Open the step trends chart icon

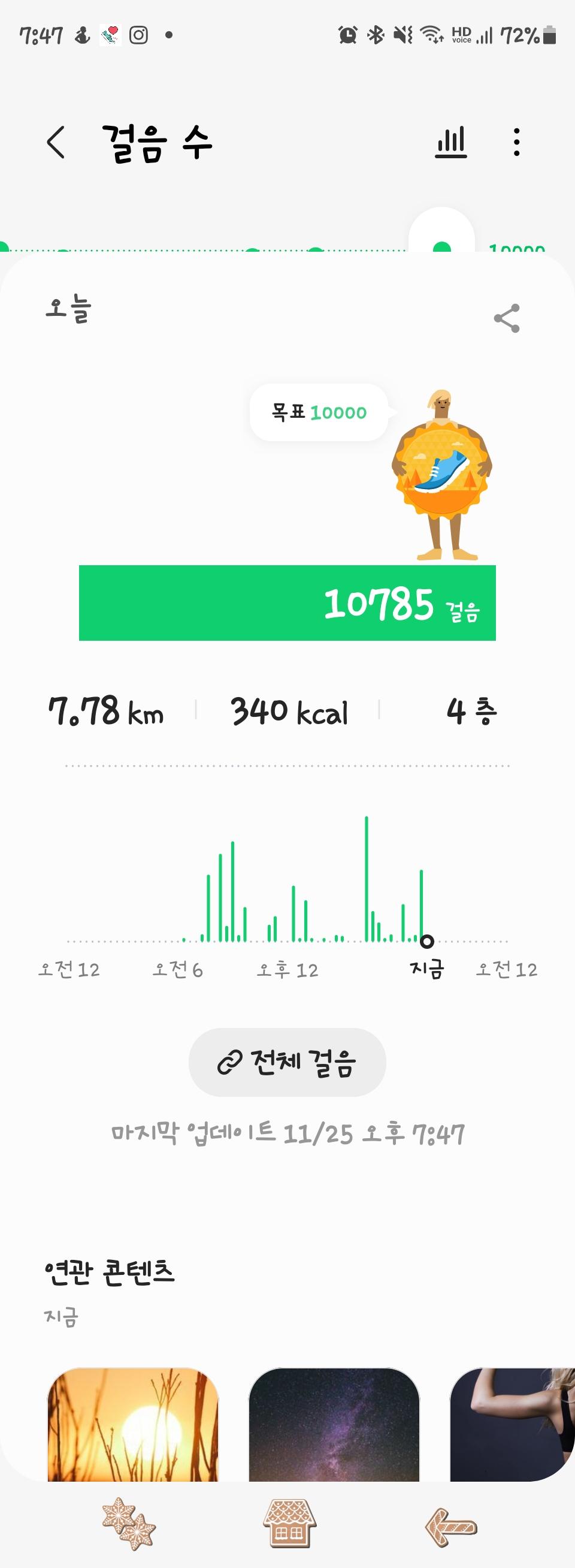click(x=451, y=143)
